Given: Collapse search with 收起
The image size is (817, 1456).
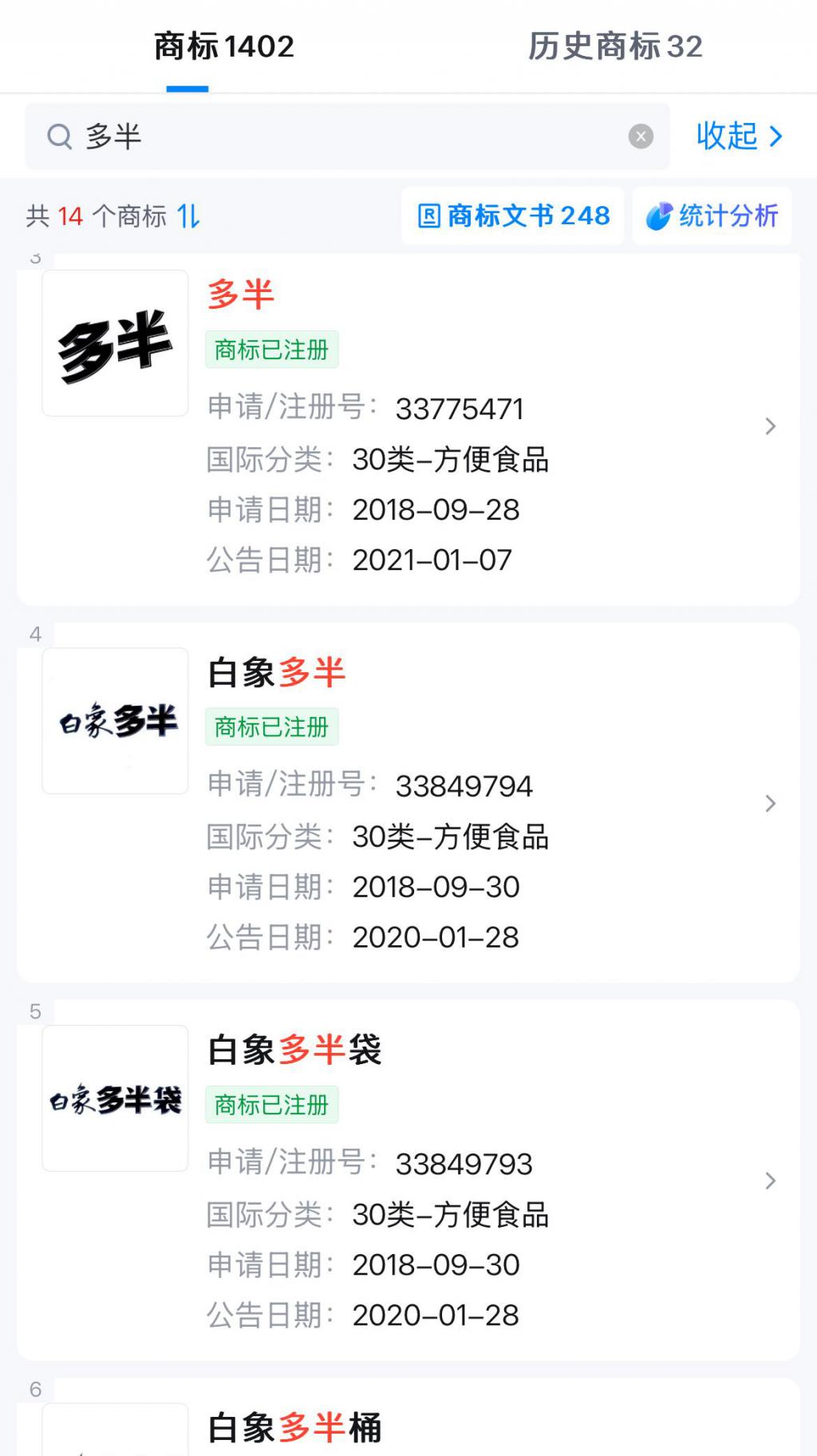Looking at the screenshot, I should (739, 136).
